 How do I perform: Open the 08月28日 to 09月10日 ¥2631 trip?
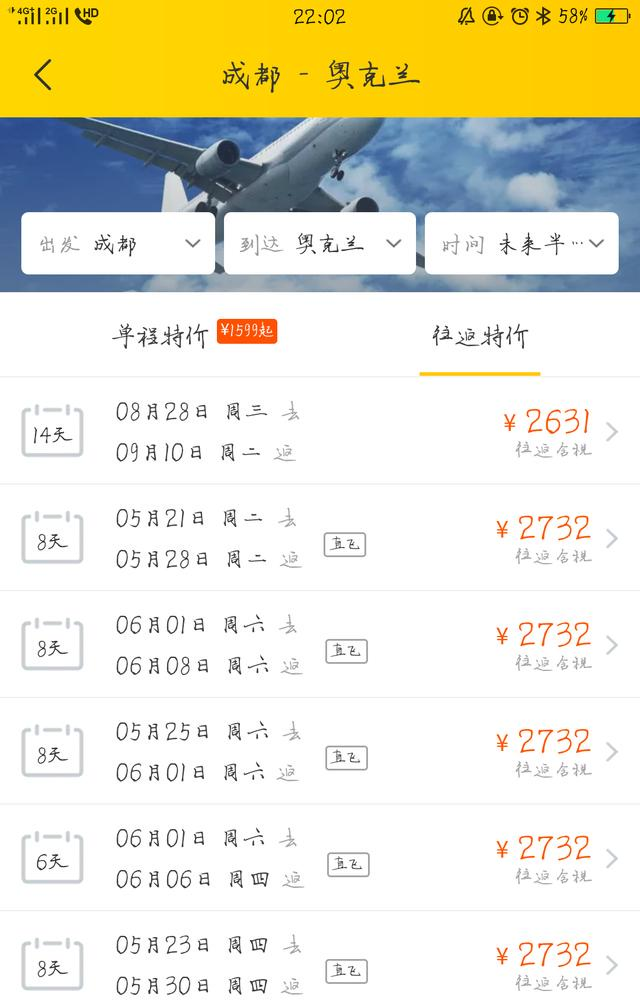coord(320,431)
